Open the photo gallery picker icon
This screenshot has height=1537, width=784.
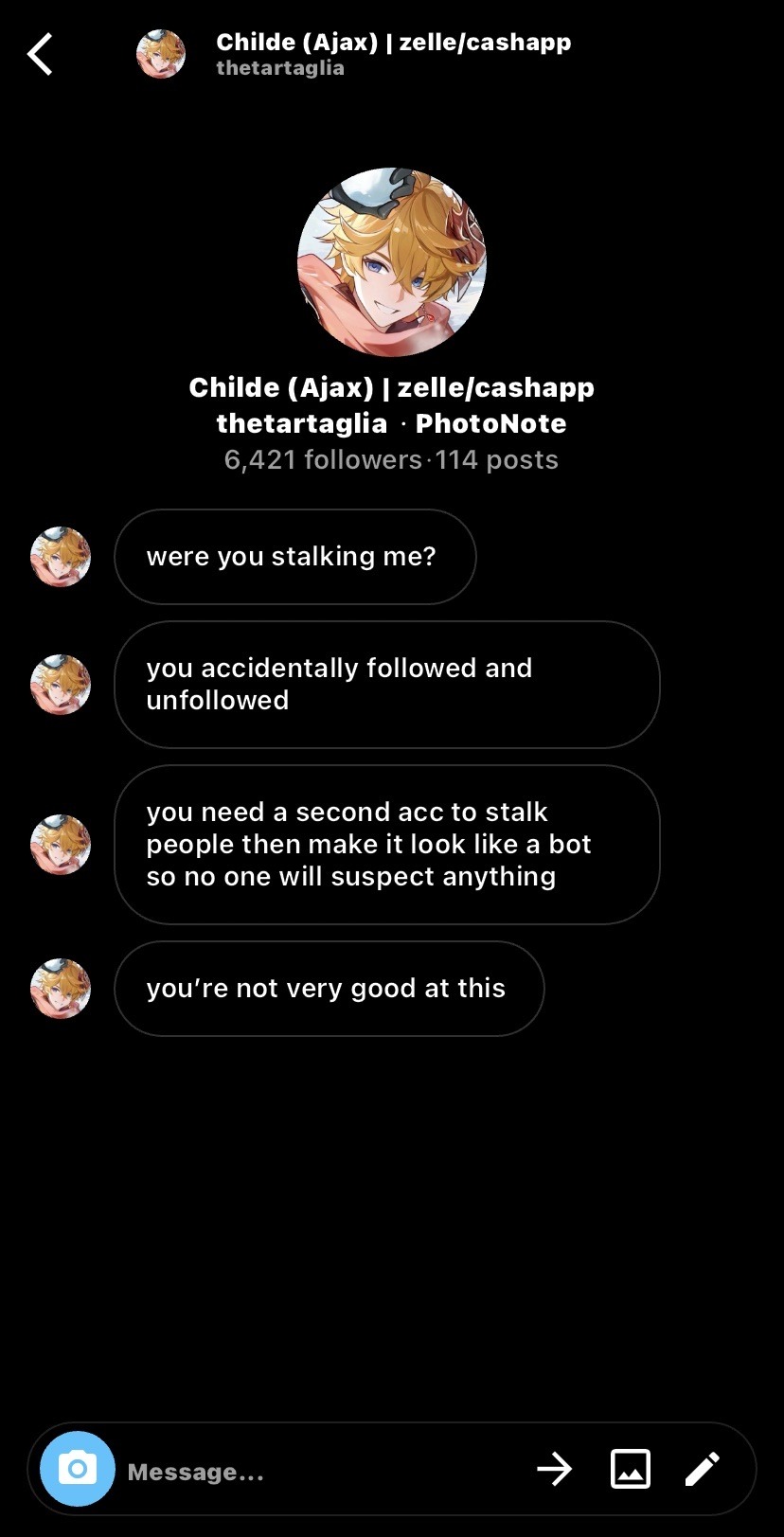point(630,1469)
